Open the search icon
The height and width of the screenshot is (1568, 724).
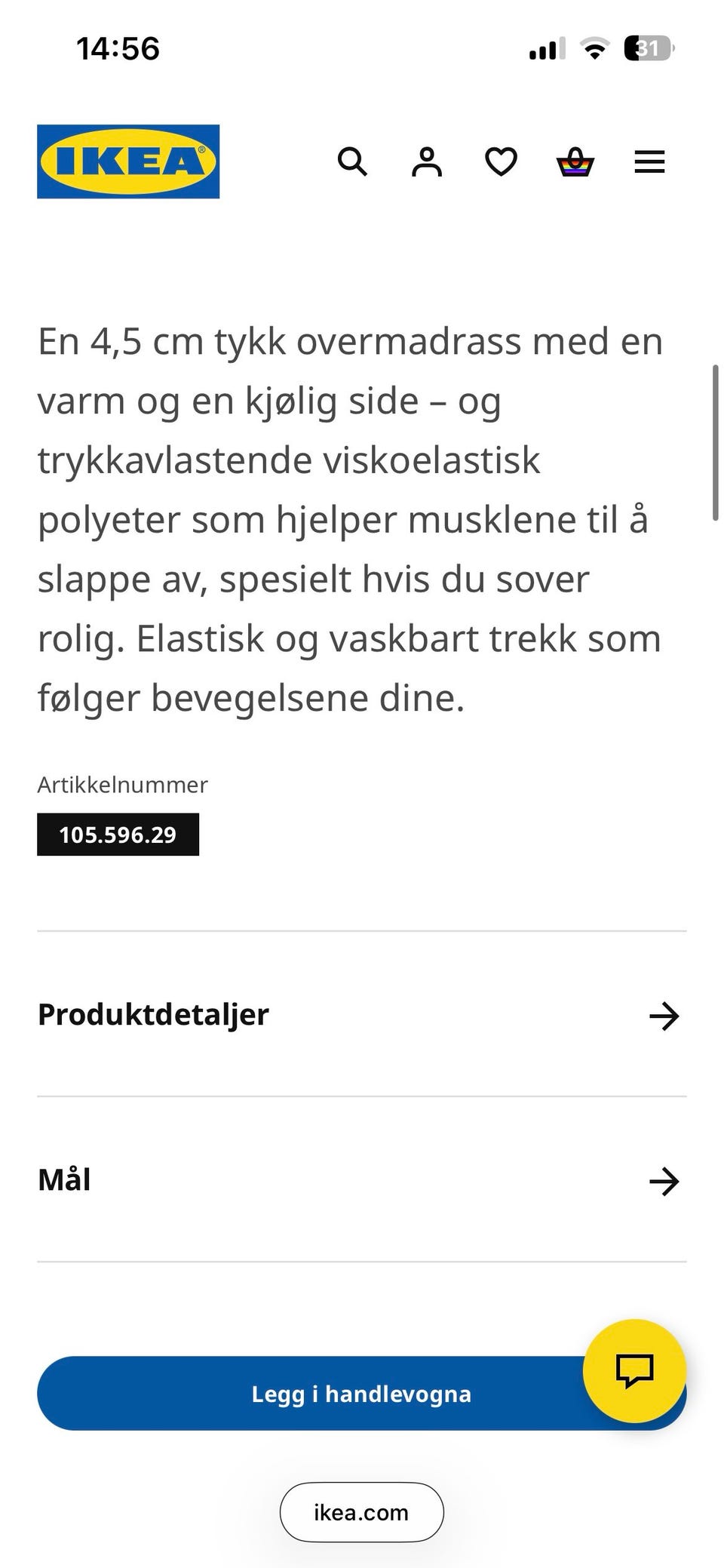tap(352, 161)
